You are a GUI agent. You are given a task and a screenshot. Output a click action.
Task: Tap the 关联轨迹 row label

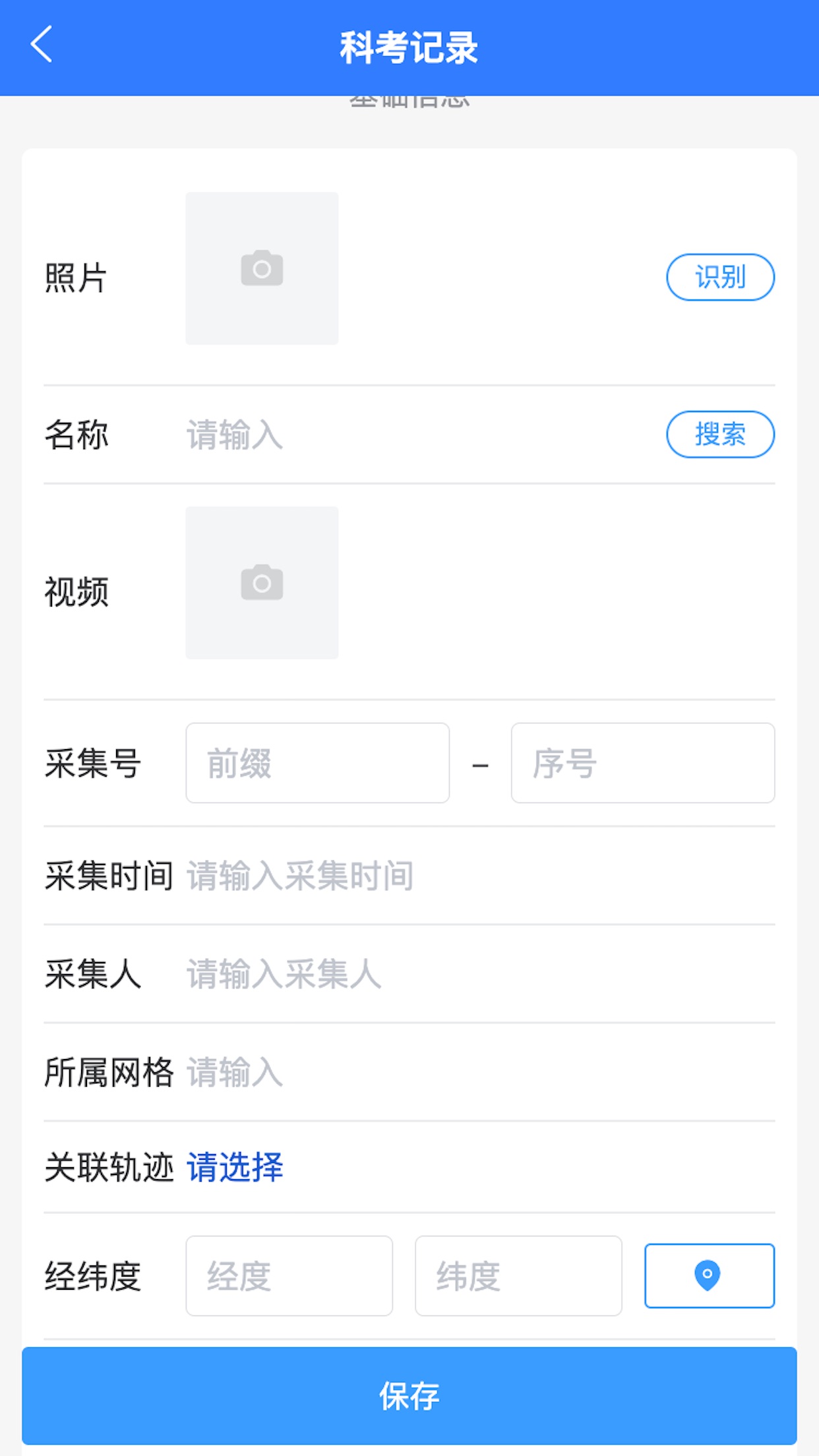(x=107, y=1168)
